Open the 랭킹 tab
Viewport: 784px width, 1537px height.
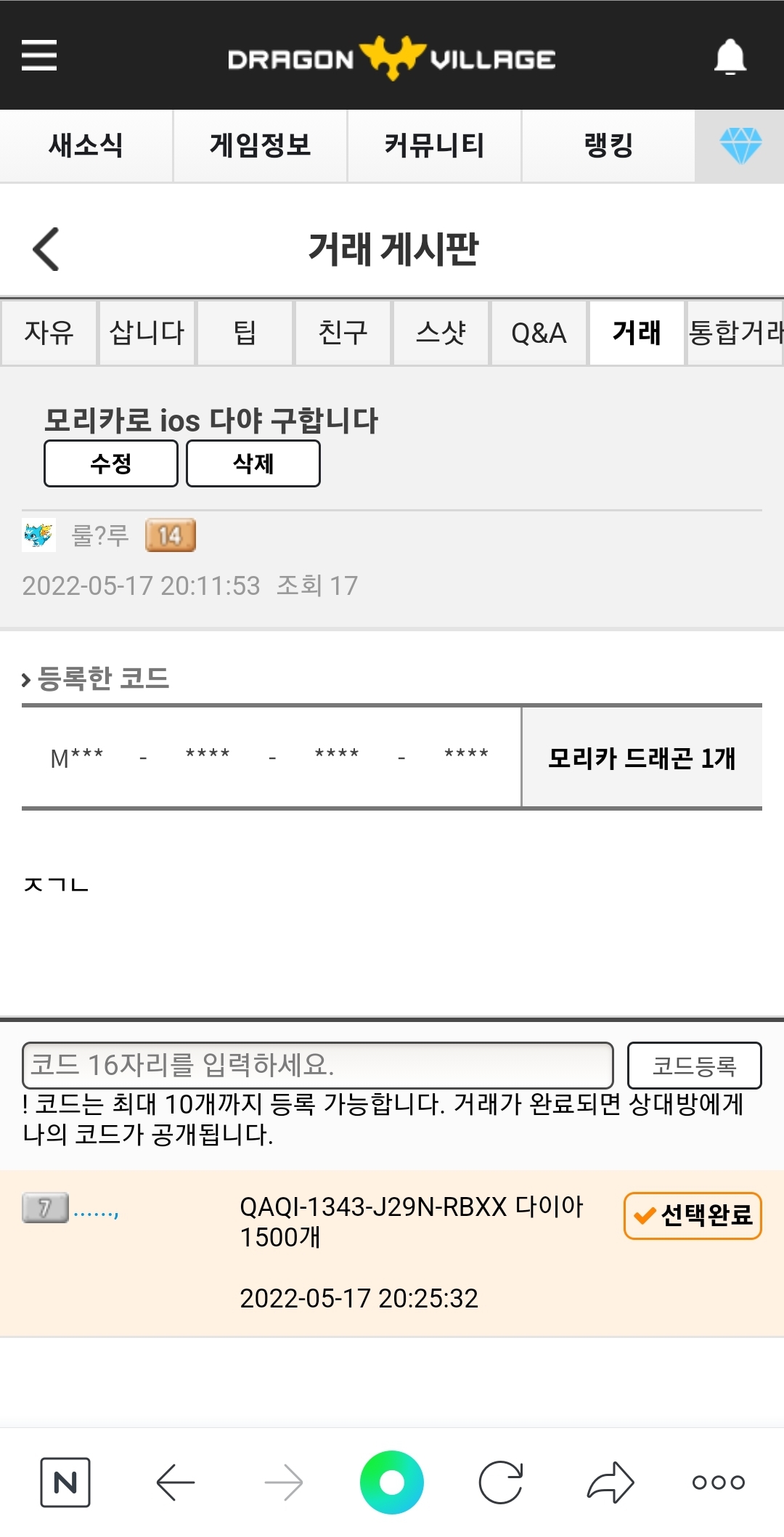[x=608, y=145]
